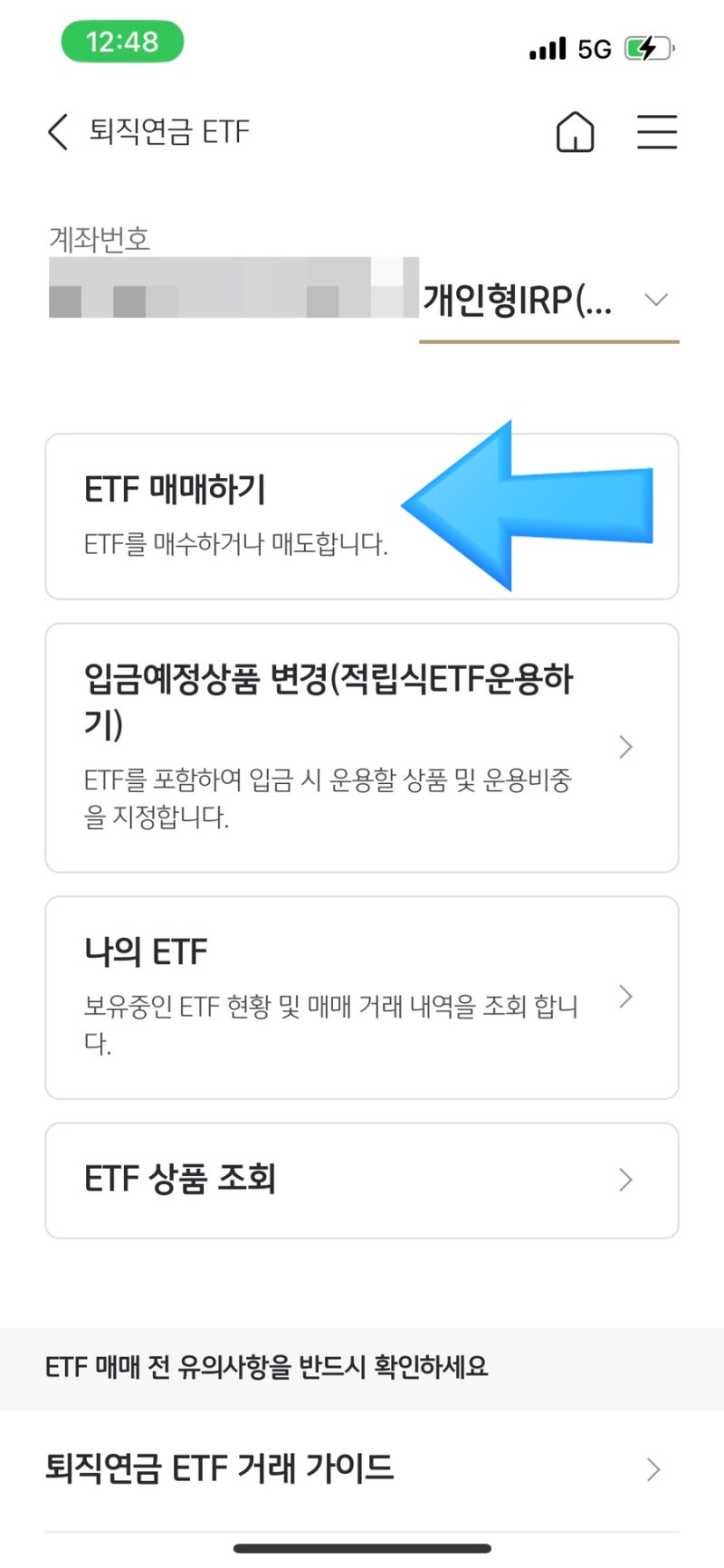Expand the 퇴직연금 ETF 거래 가이드 chevron
The image size is (724, 1568).
coord(653,1469)
